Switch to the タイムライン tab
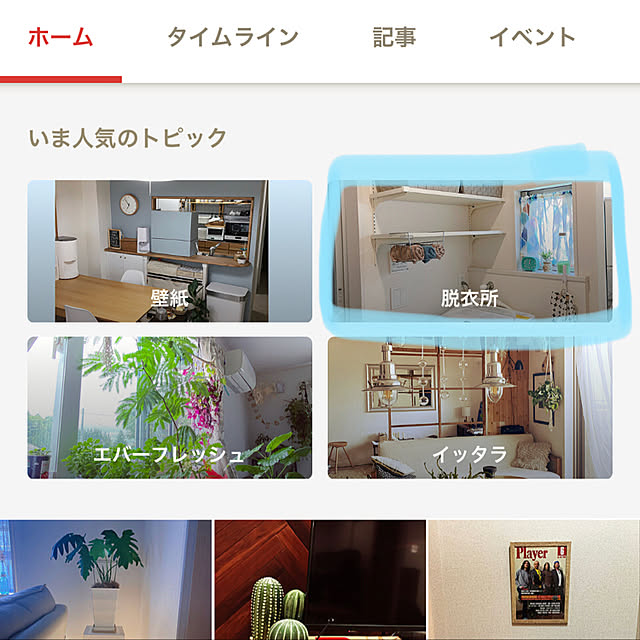This screenshot has height=640, width=640. coord(232,38)
